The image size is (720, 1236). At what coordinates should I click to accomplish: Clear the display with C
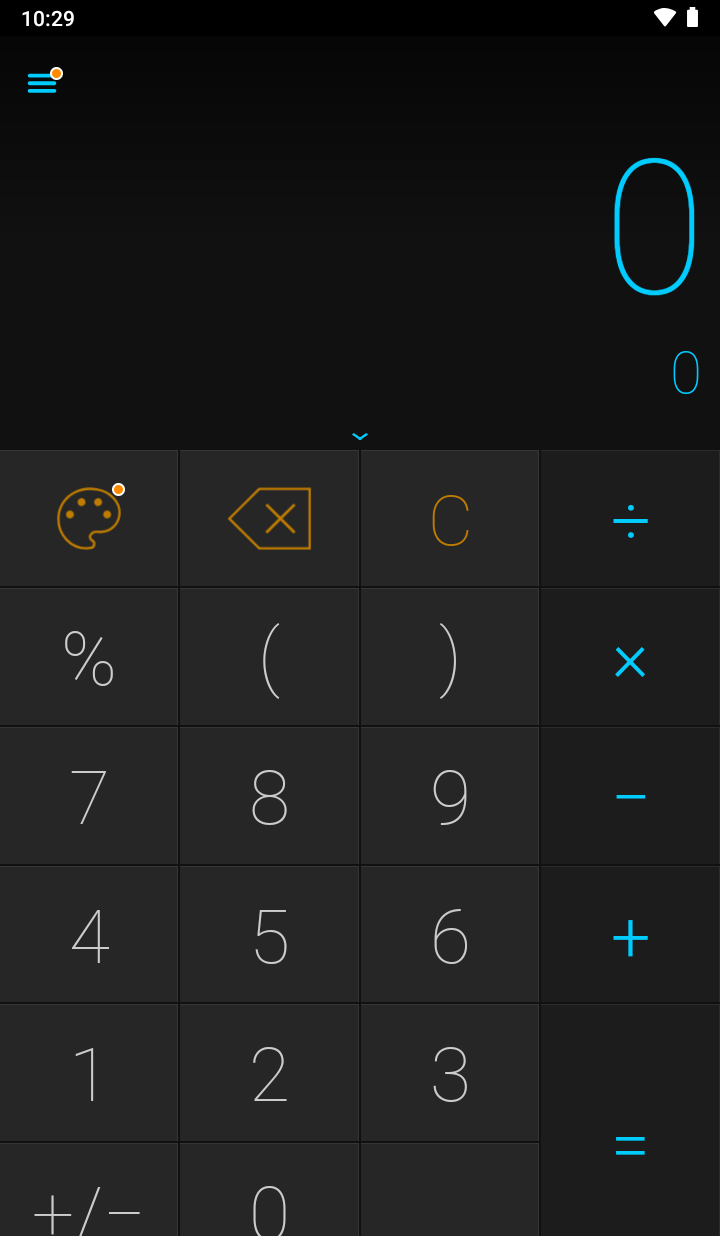point(450,518)
